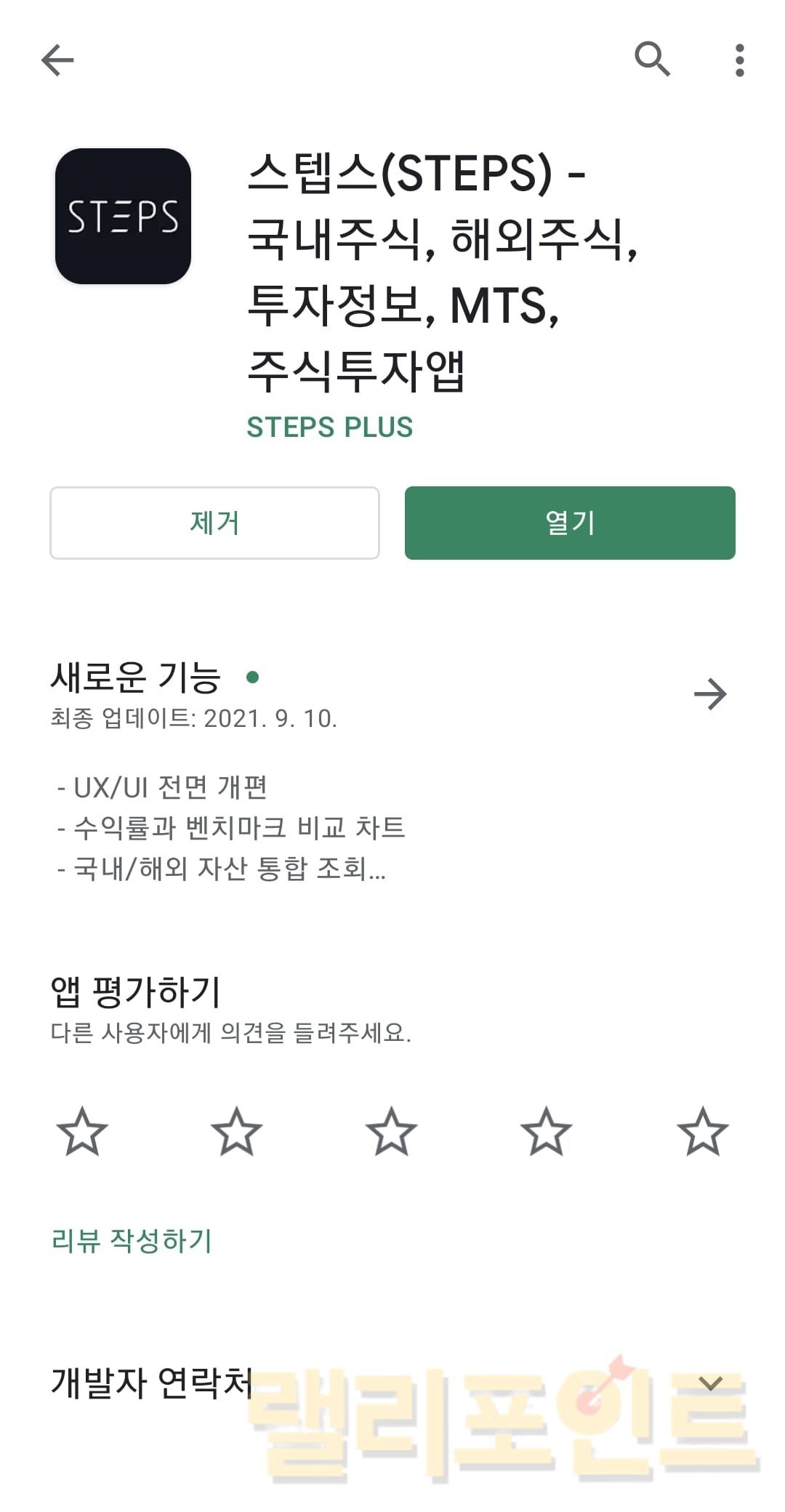Expand 개발자 연락처 section
The image size is (785, 1512).
710,1383
